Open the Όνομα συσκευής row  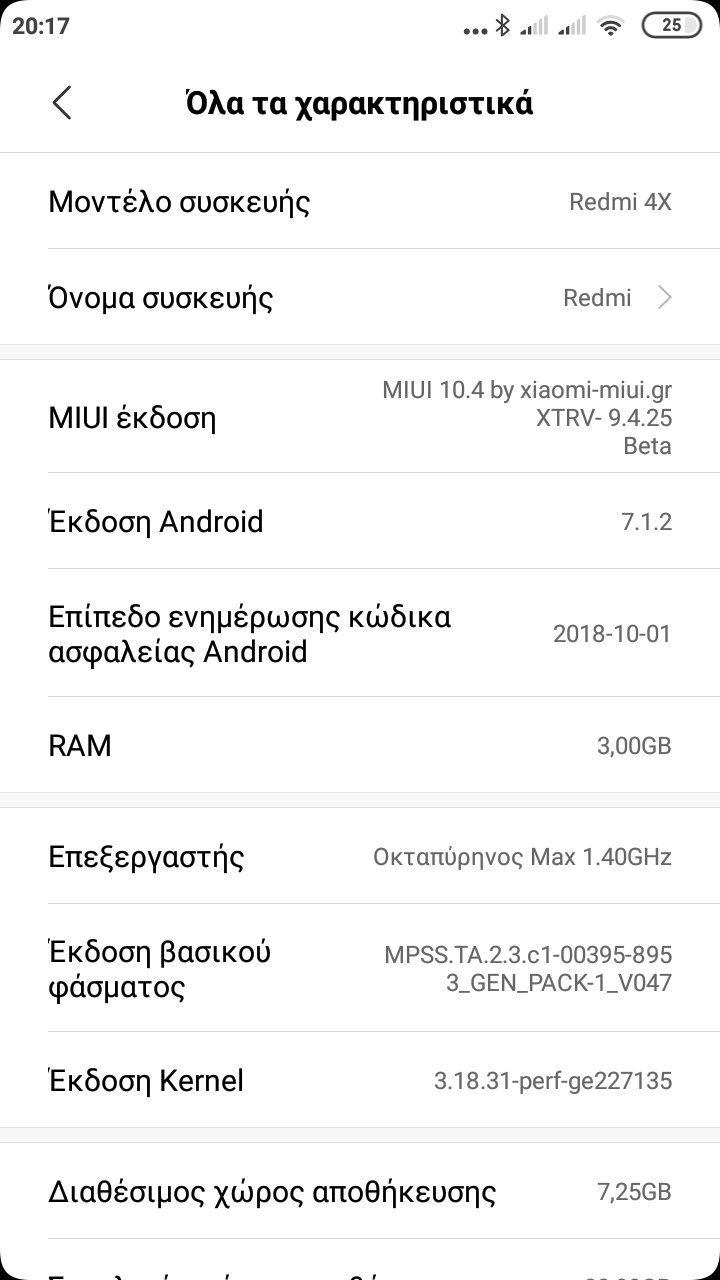click(x=360, y=298)
